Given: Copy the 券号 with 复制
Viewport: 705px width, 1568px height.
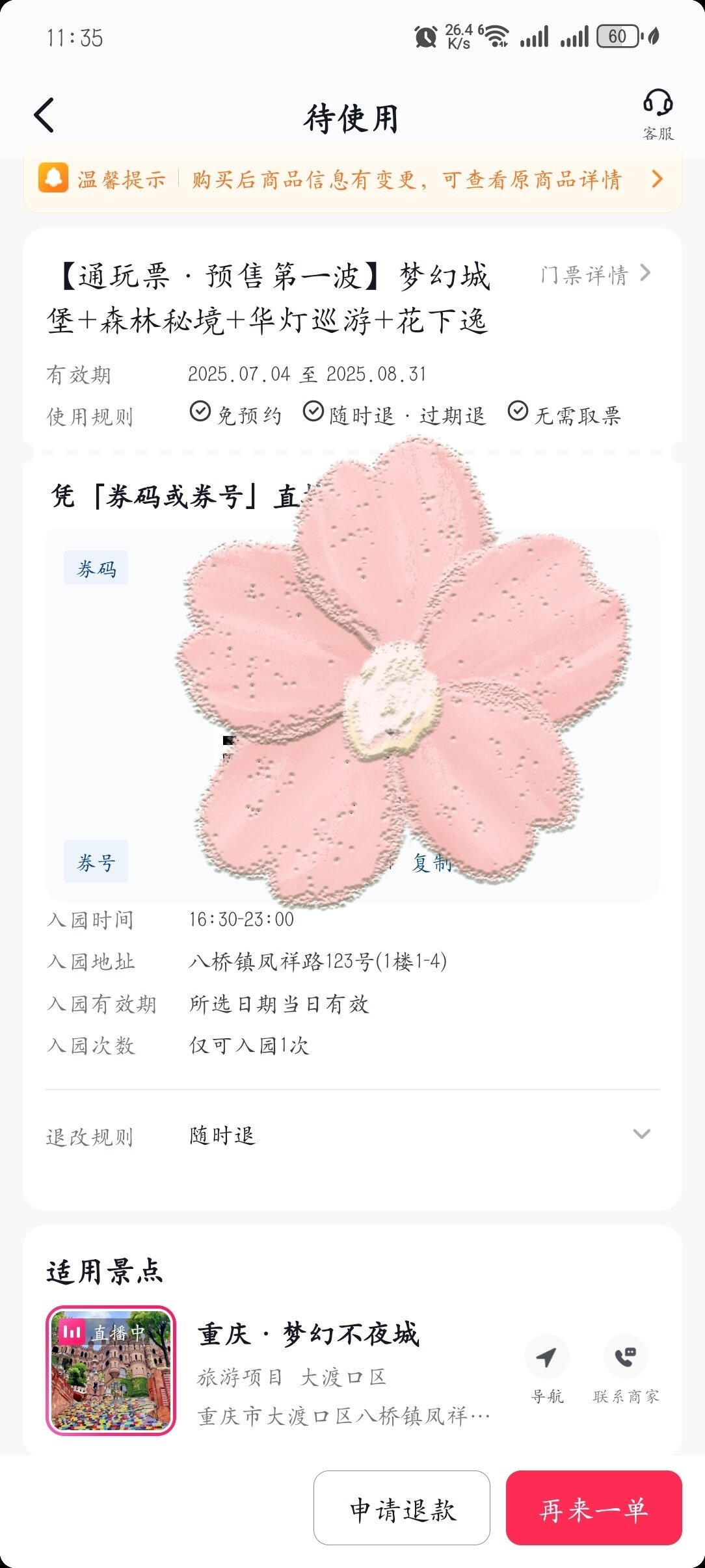Looking at the screenshot, I should tap(431, 863).
